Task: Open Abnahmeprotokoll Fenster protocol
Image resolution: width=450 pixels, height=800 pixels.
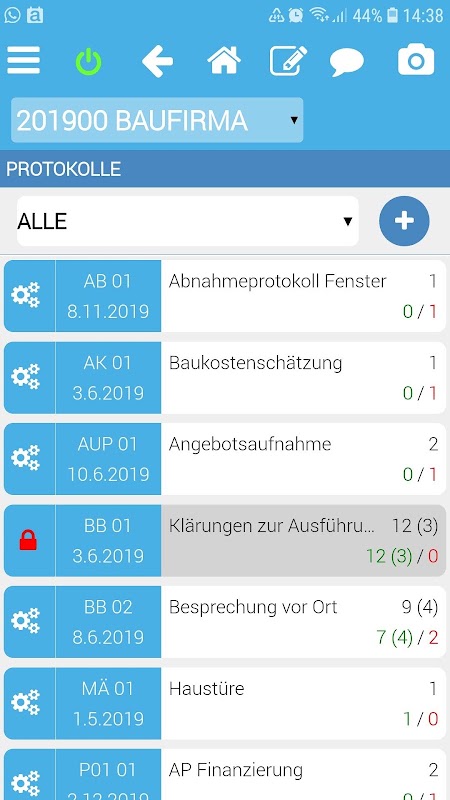Action: click(x=303, y=296)
